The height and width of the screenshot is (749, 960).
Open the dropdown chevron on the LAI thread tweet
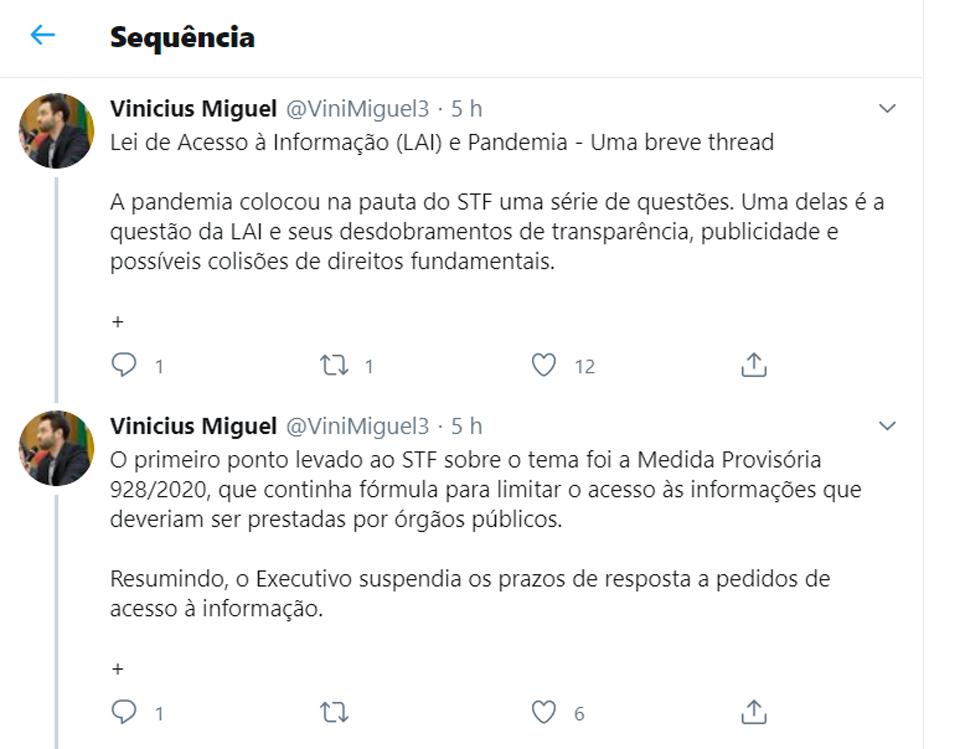[x=886, y=109]
